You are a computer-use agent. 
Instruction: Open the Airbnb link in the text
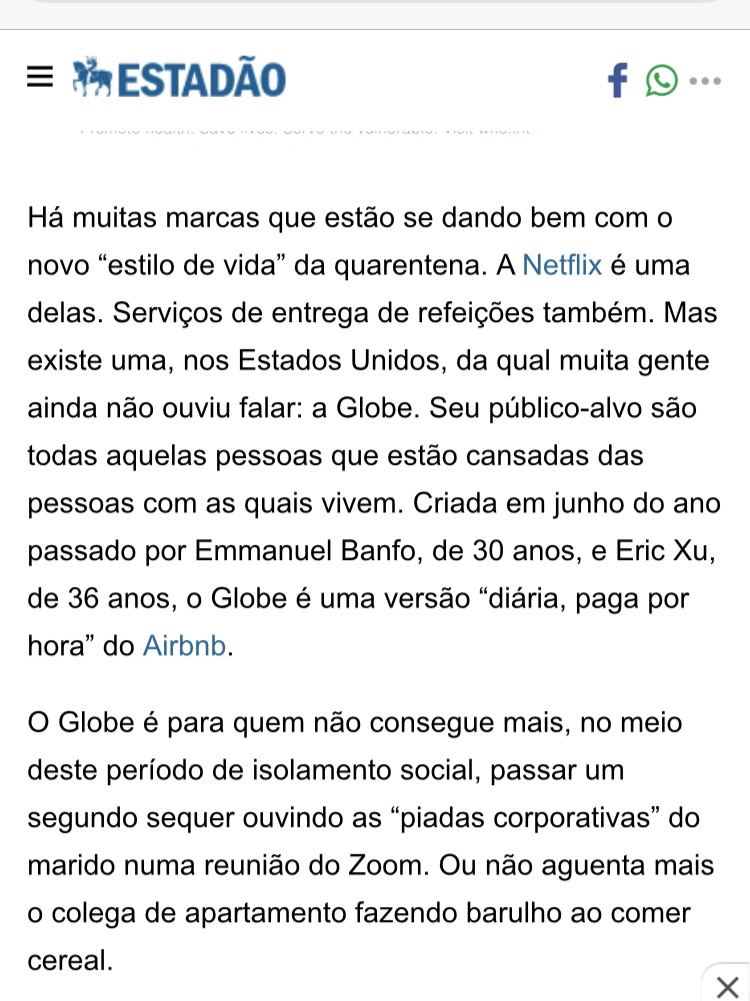coord(185,644)
